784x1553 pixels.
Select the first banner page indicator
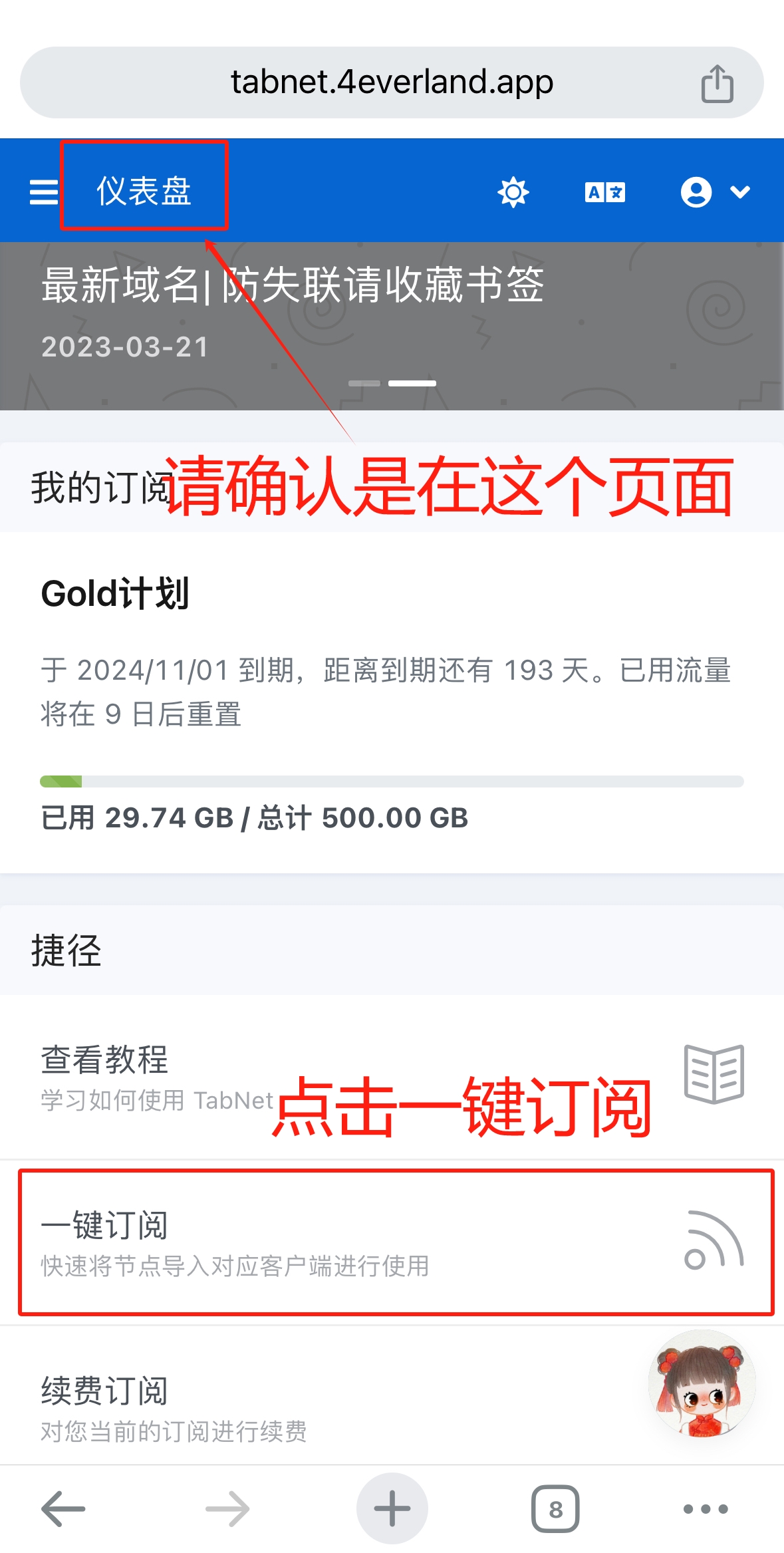(364, 383)
